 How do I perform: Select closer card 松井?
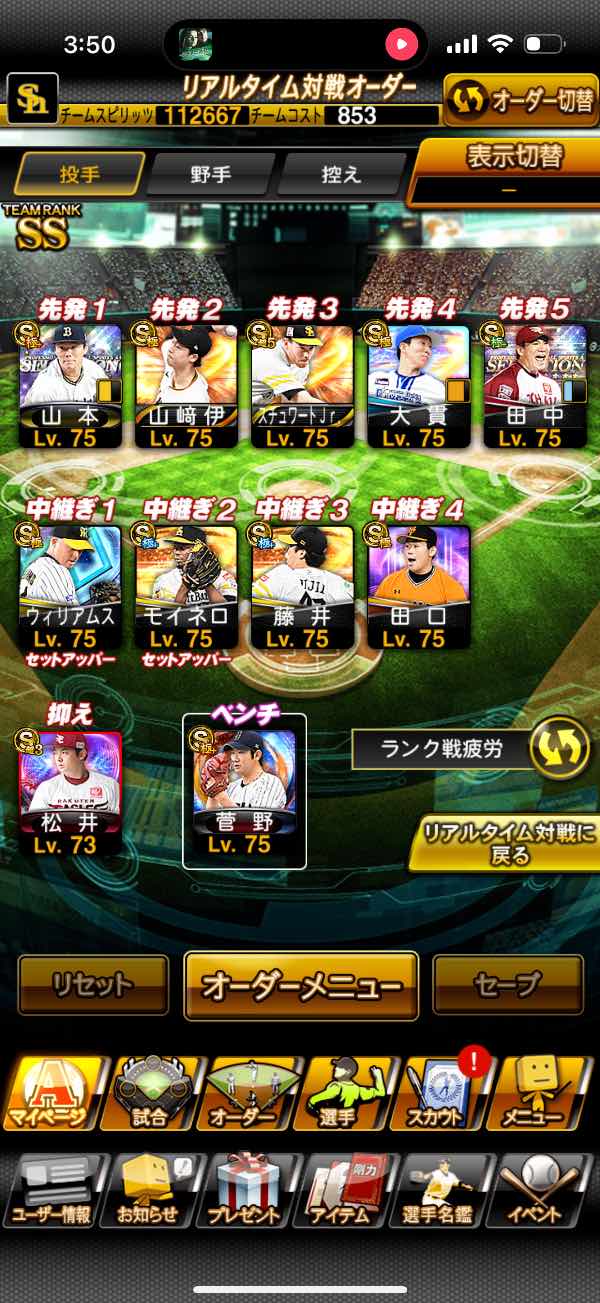(x=70, y=792)
